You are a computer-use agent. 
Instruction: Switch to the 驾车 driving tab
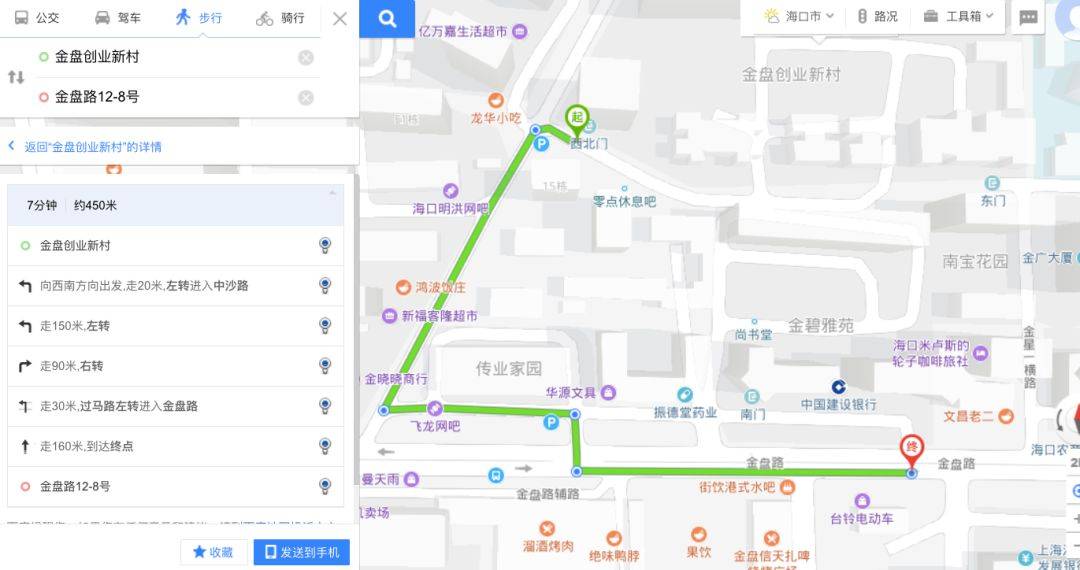point(118,18)
